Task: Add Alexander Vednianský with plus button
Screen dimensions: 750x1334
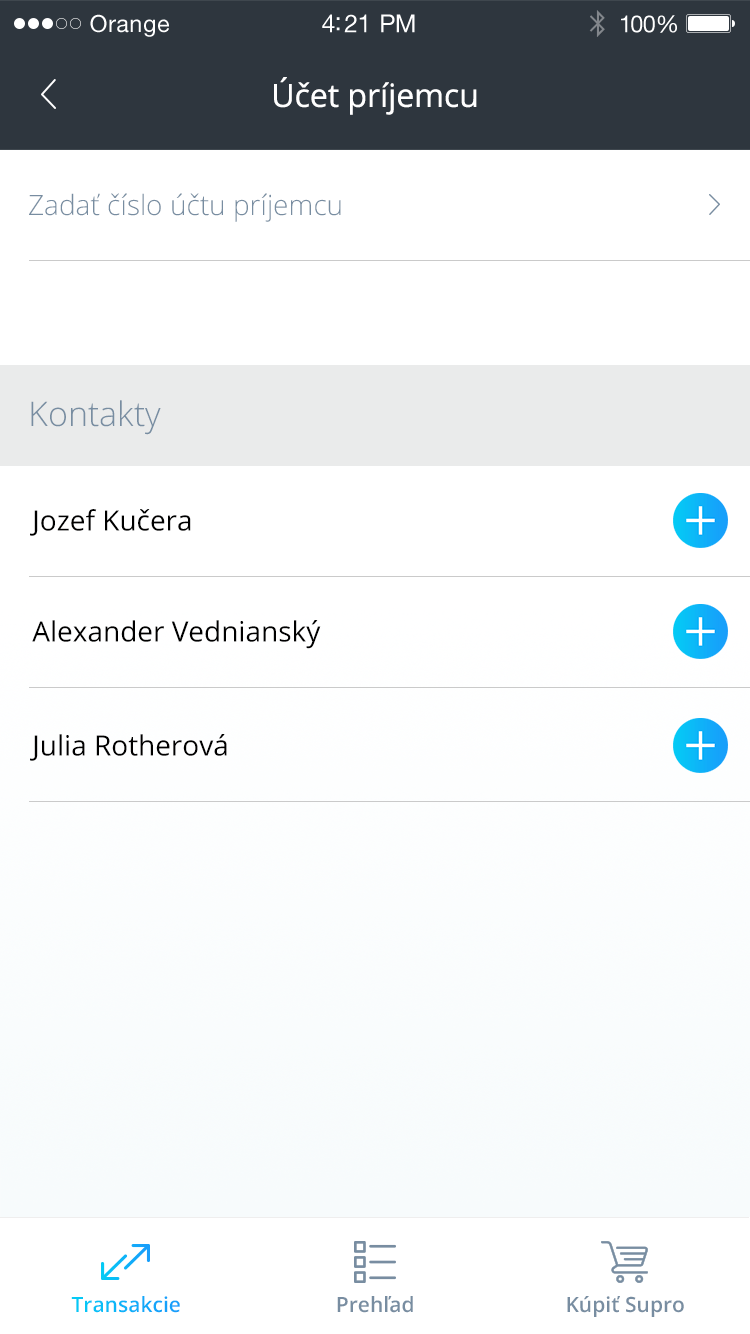Action: [x=700, y=632]
